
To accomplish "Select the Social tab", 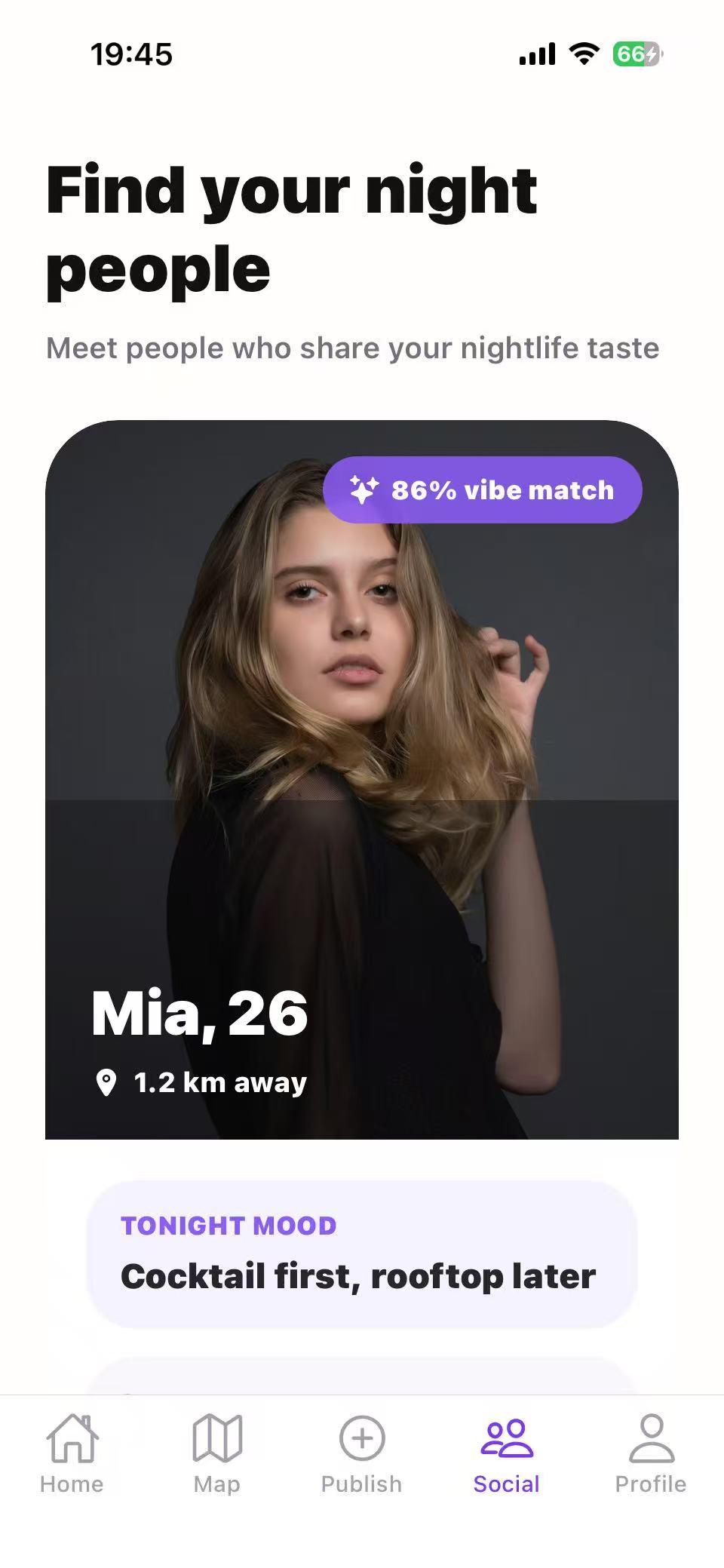I will [506, 1453].
